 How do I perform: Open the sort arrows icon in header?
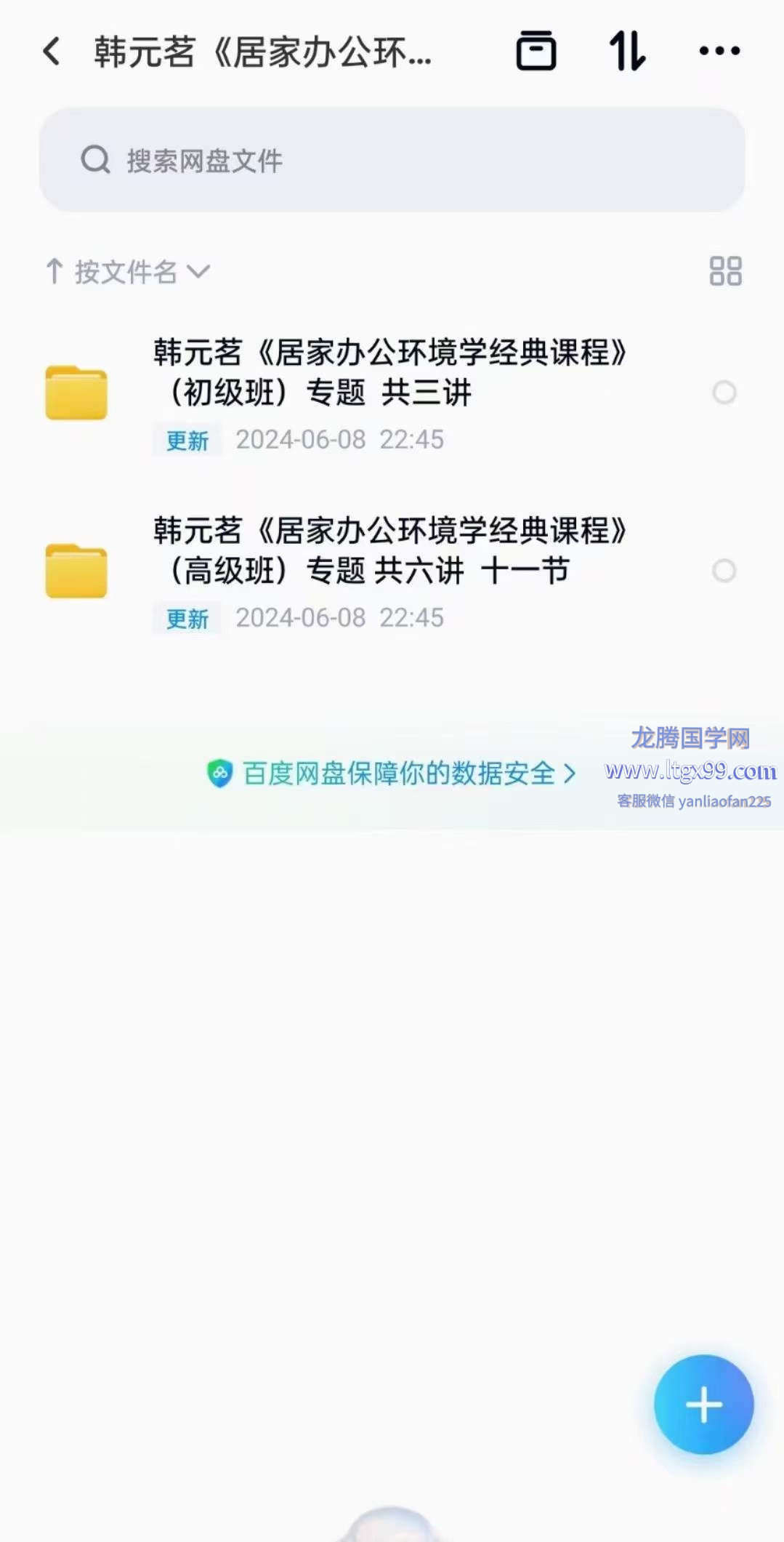[x=627, y=51]
